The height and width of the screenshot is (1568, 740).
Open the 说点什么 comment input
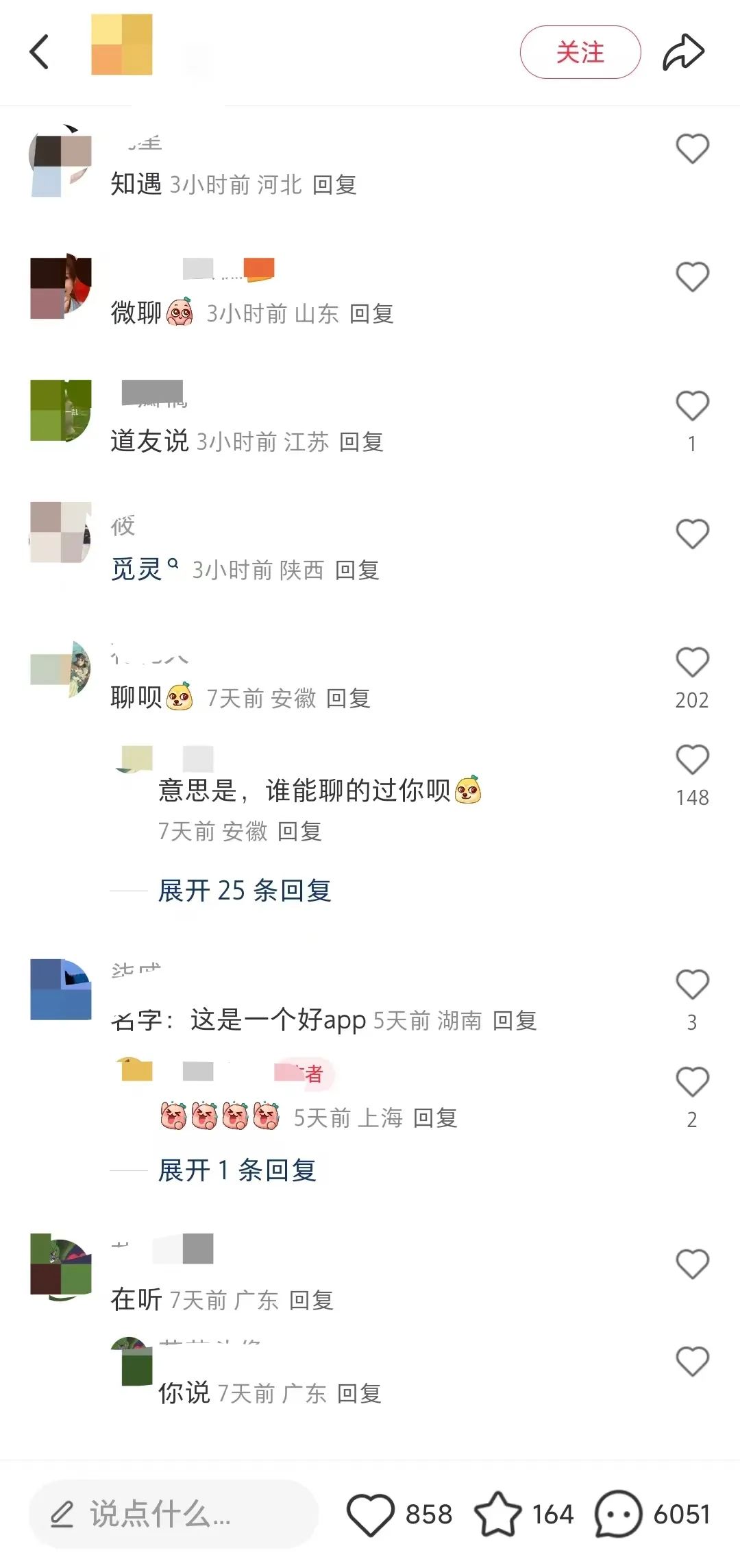click(173, 1514)
